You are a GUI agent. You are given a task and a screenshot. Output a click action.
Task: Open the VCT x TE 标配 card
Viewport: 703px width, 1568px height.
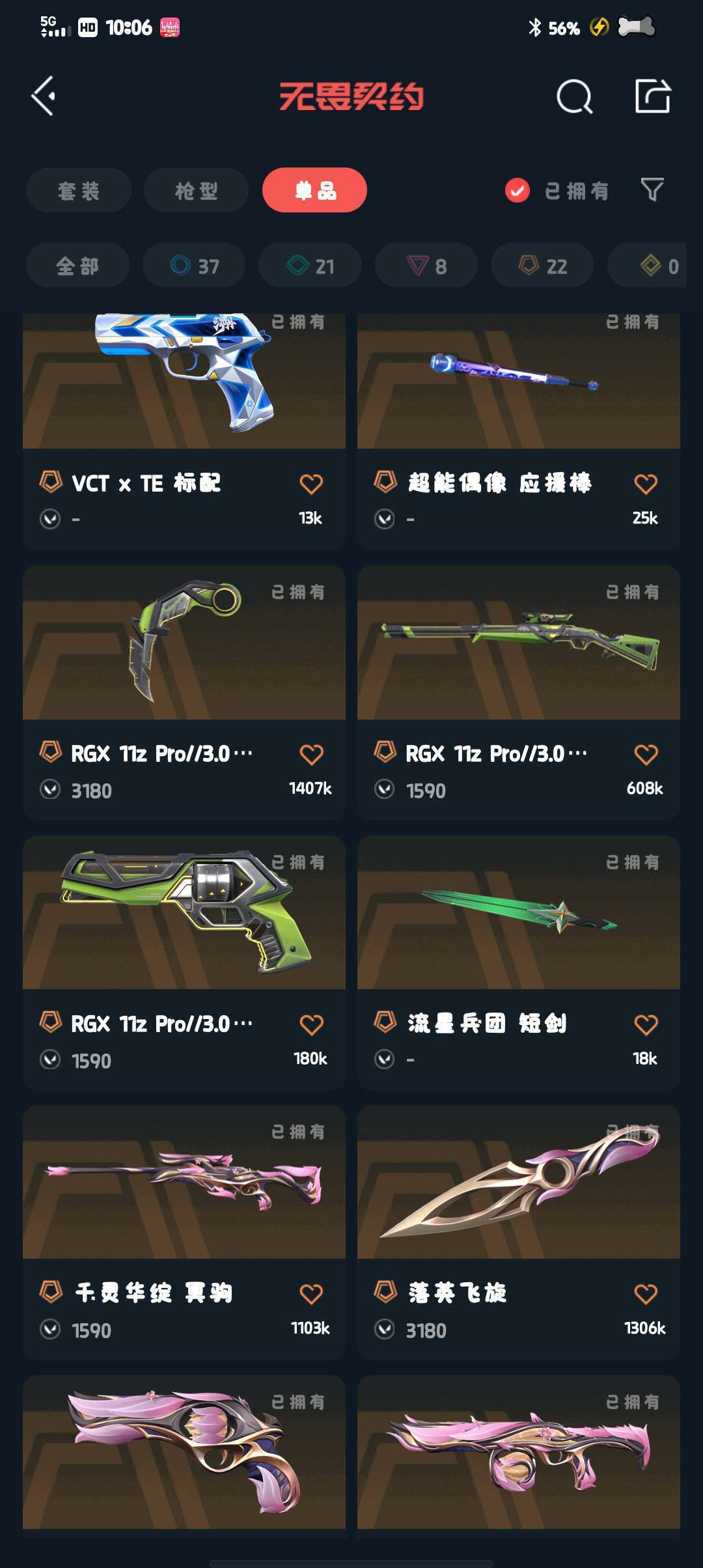184,430
